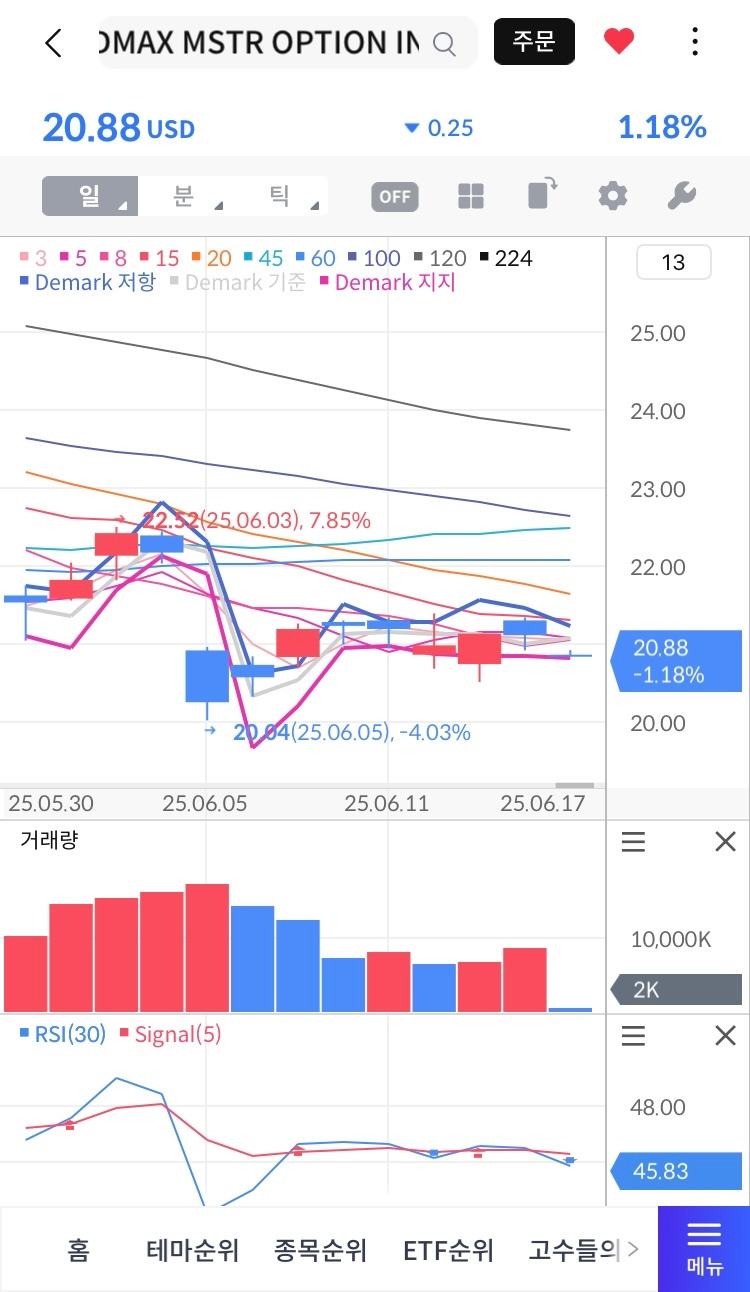Switch to the ETF순위 tab
750x1292 pixels.
pyautogui.click(x=448, y=1250)
